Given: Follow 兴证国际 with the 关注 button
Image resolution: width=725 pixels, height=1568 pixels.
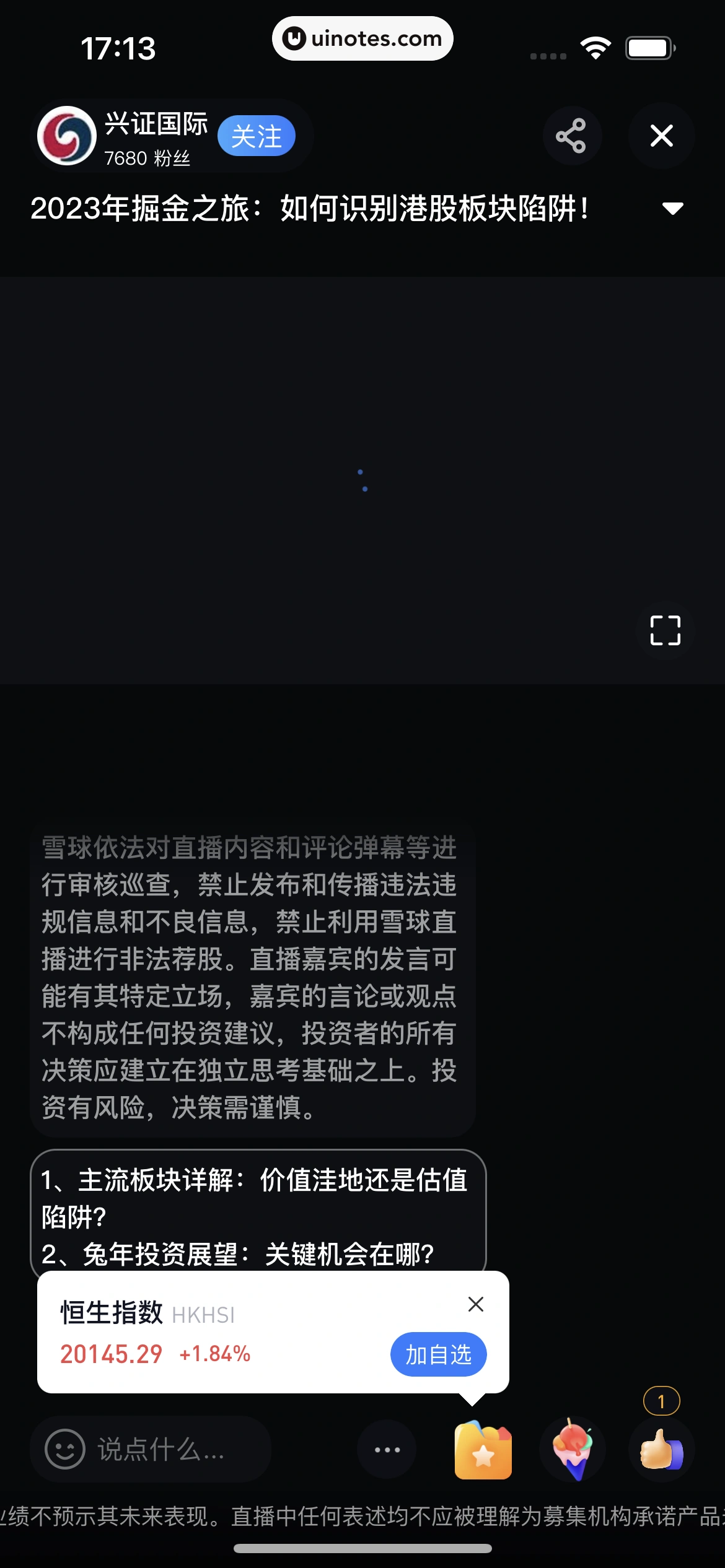Looking at the screenshot, I should point(256,136).
